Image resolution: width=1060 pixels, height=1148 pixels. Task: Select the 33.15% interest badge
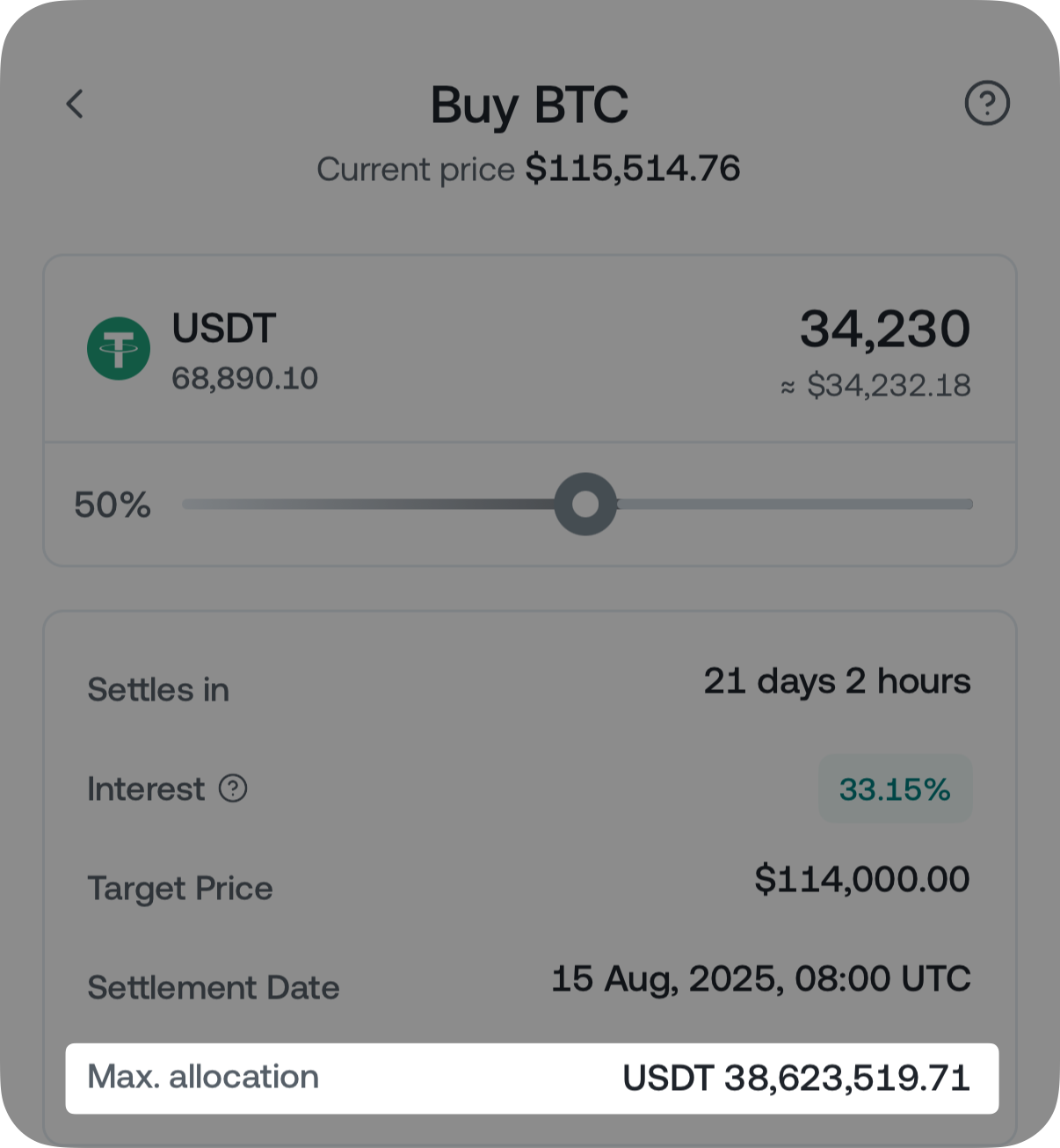click(x=895, y=788)
